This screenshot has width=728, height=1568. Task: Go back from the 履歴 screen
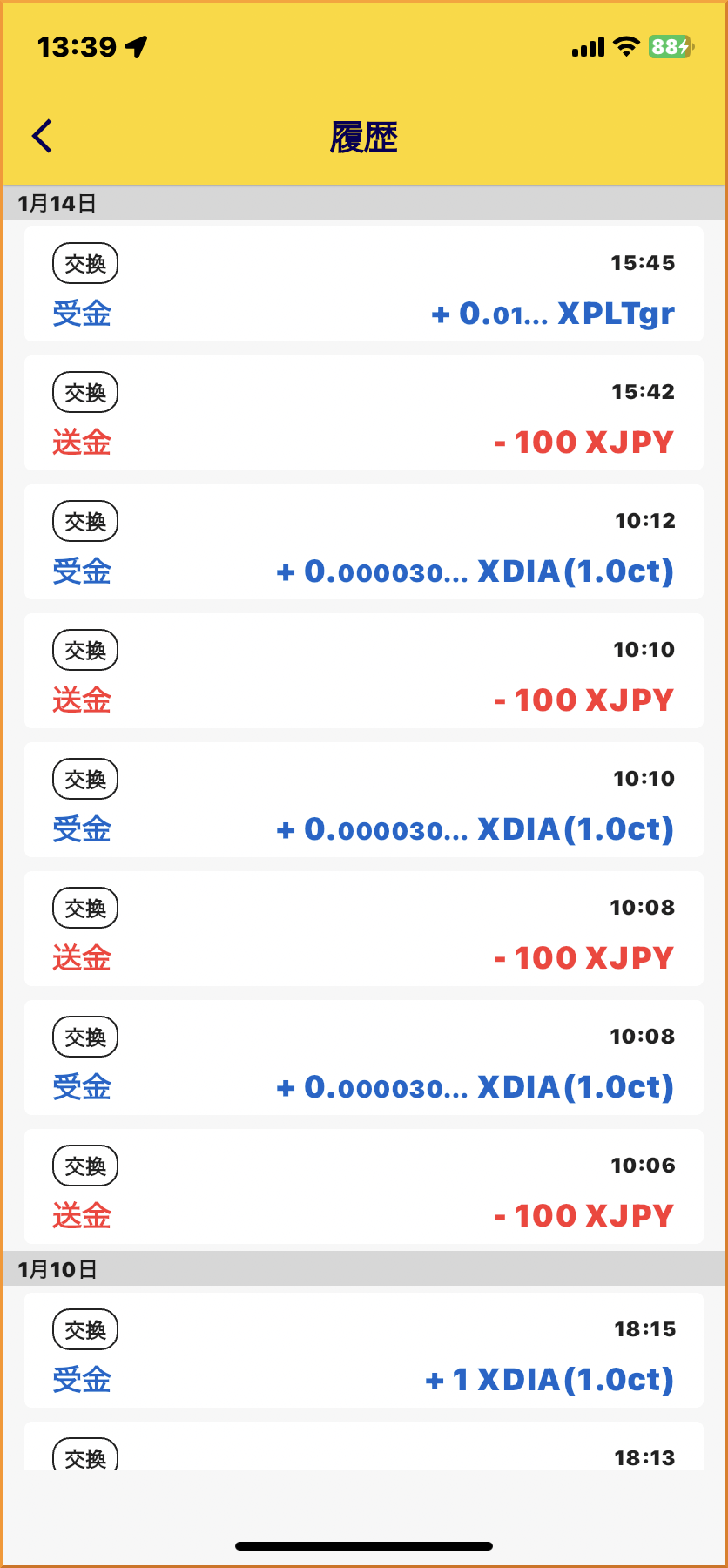point(42,136)
